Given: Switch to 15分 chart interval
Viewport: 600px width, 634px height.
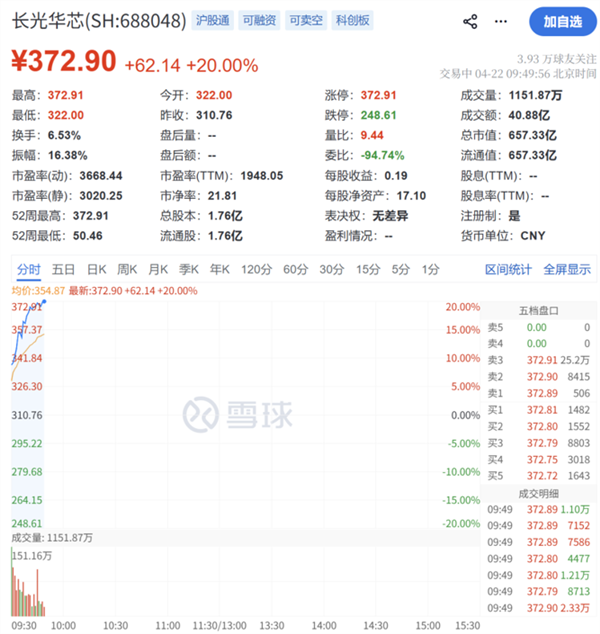Looking at the screenshot, I should 368,269.
